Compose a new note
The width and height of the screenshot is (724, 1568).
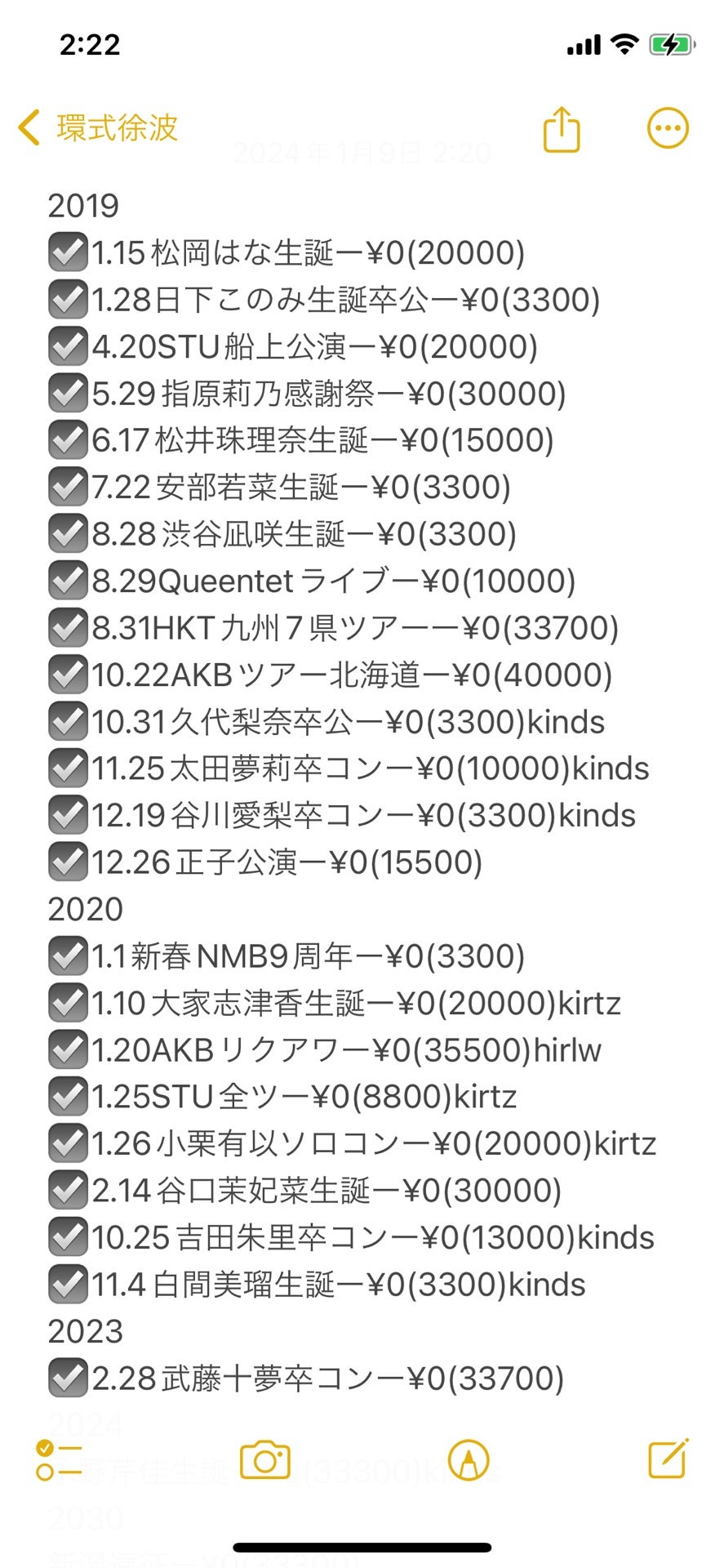668,1459
